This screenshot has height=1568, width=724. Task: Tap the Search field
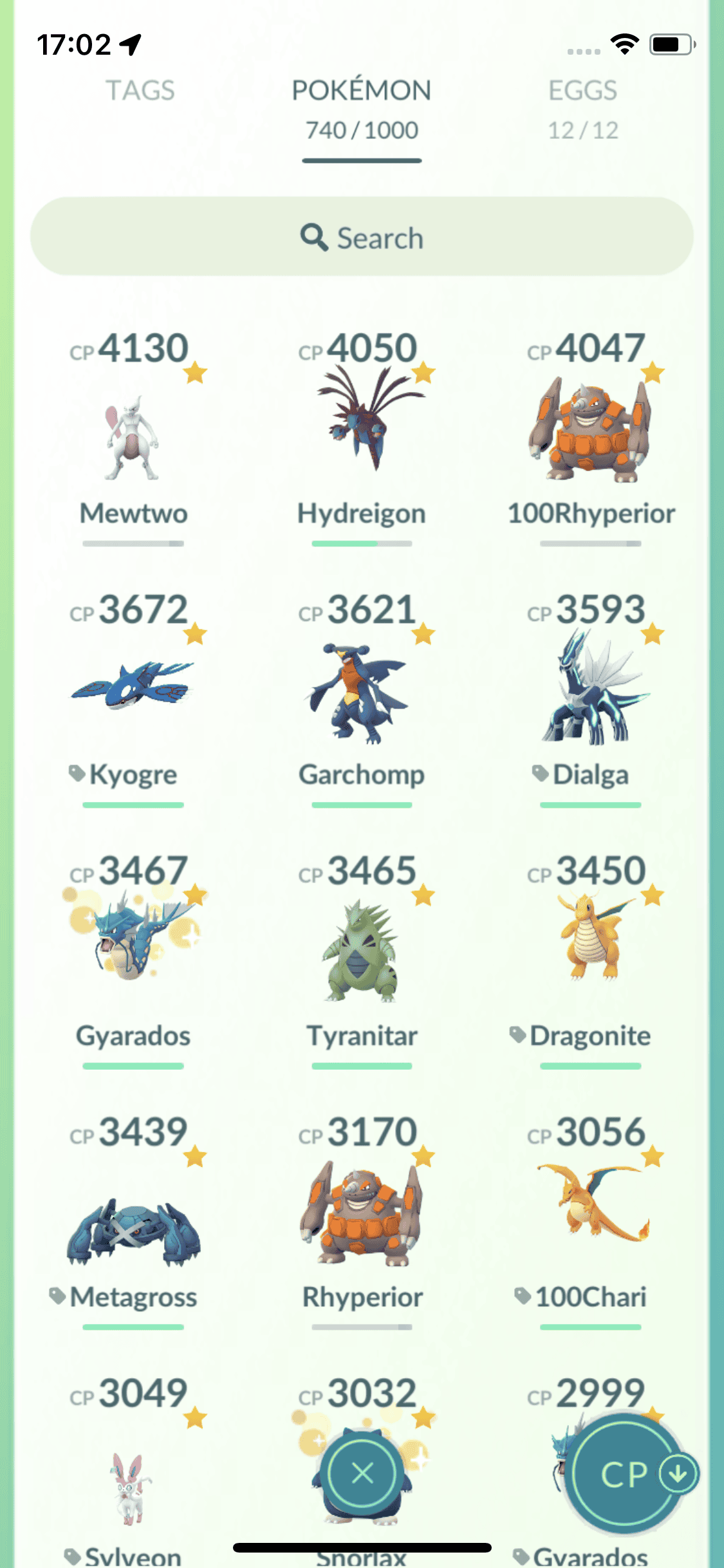(362, 238)
